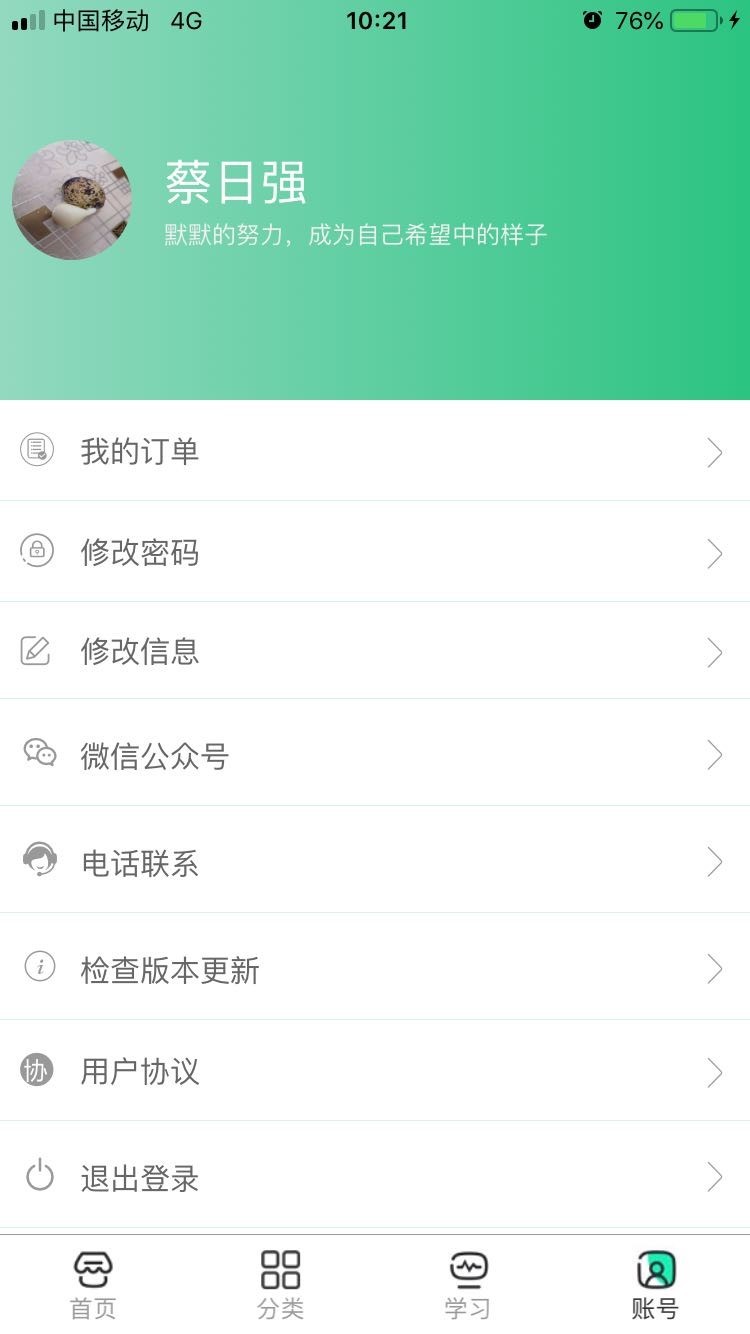Tap the alarm clock status bar icon
The image size is (750, 1334).
point(591,19)
